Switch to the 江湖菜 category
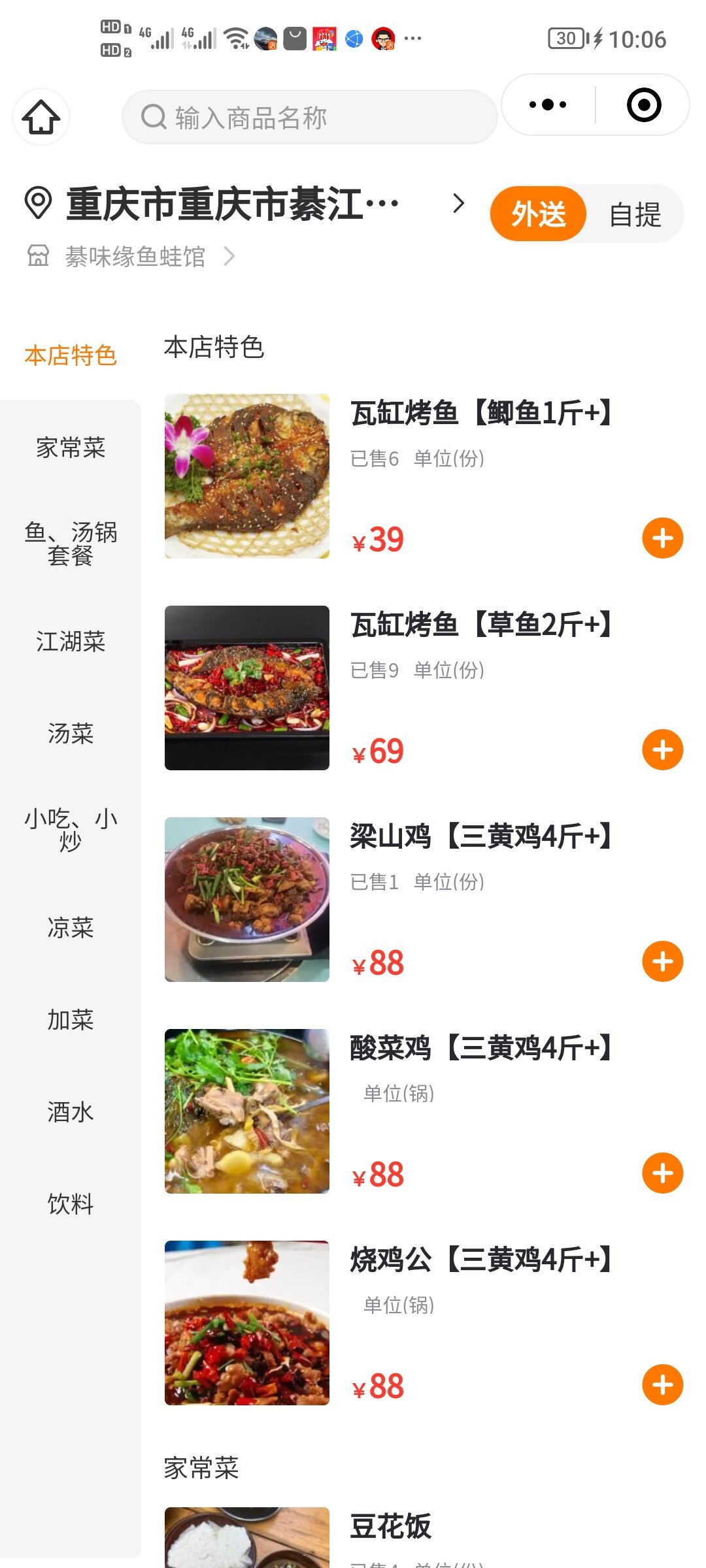Image resolution: width=706 pixels, height=1568 pixels. (71, 642)
